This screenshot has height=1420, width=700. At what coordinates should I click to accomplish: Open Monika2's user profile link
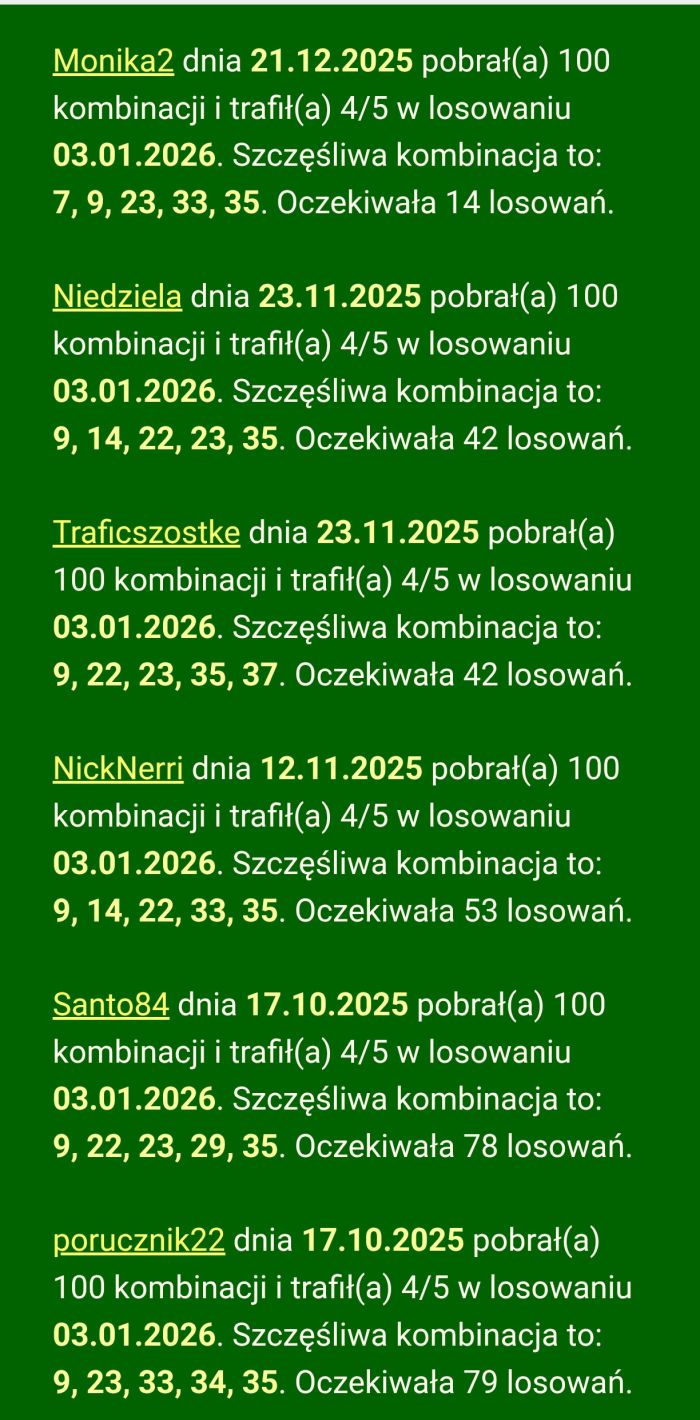click(x=113, y=61)
